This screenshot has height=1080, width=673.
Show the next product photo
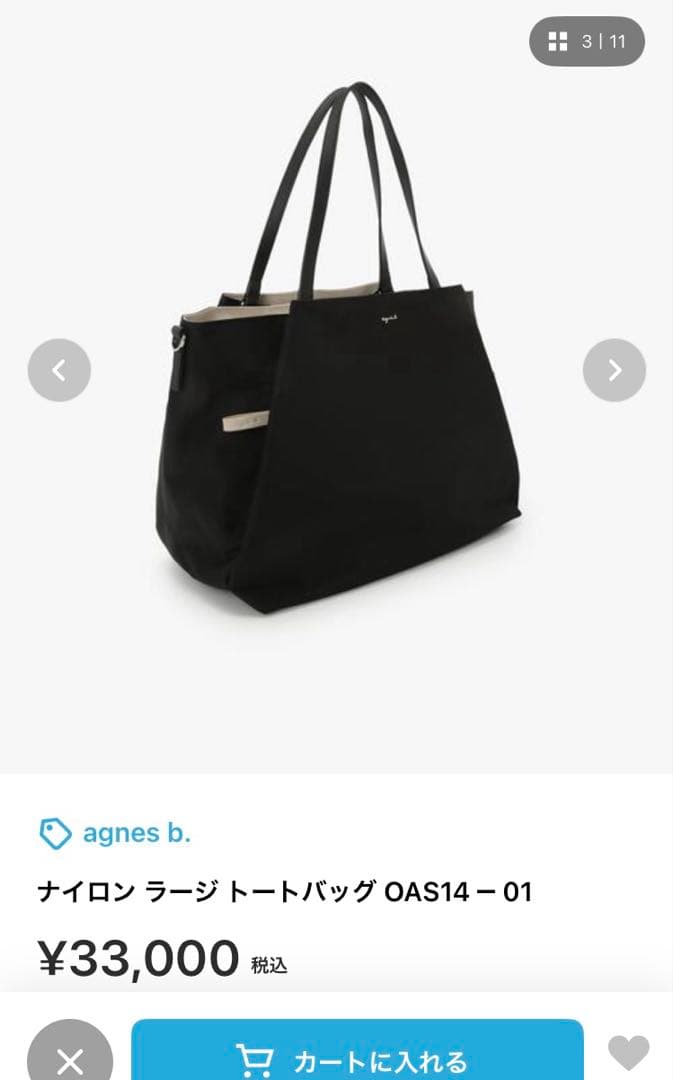click(x=614, y=371)
